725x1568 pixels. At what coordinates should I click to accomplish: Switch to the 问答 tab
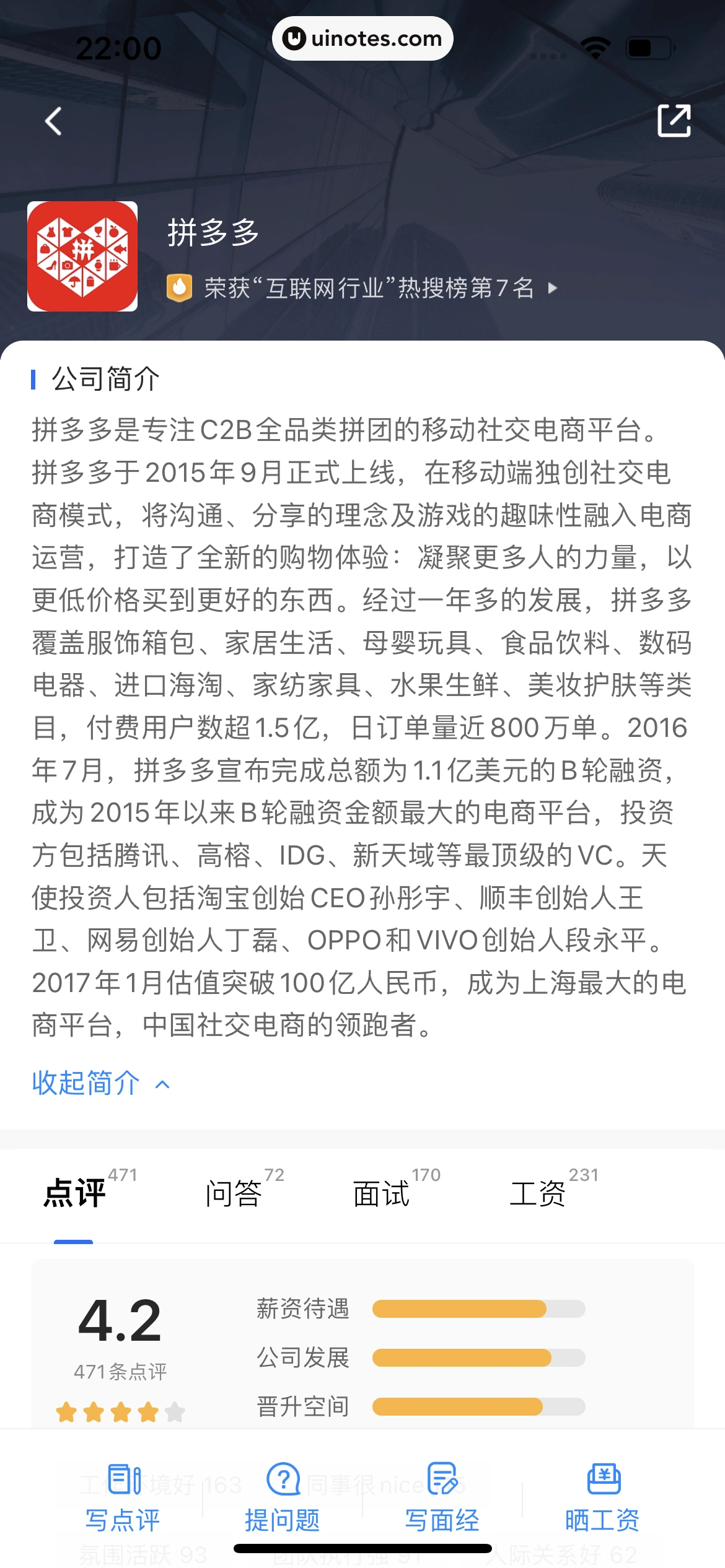234,1193
